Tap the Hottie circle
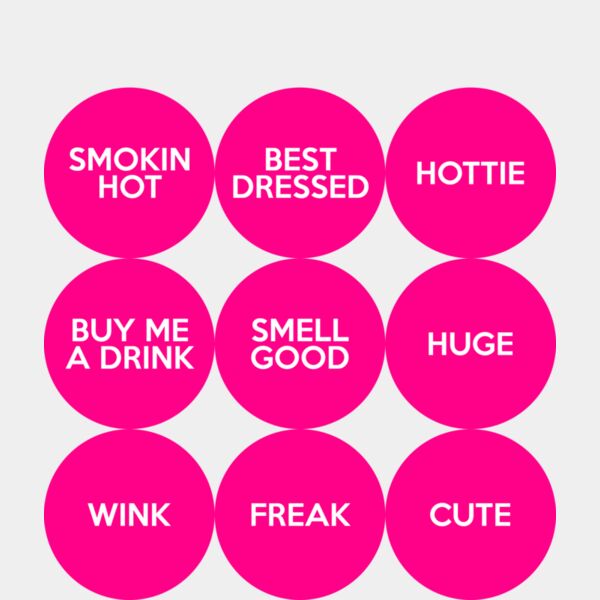The image size is (600, 600). [470, 173]
